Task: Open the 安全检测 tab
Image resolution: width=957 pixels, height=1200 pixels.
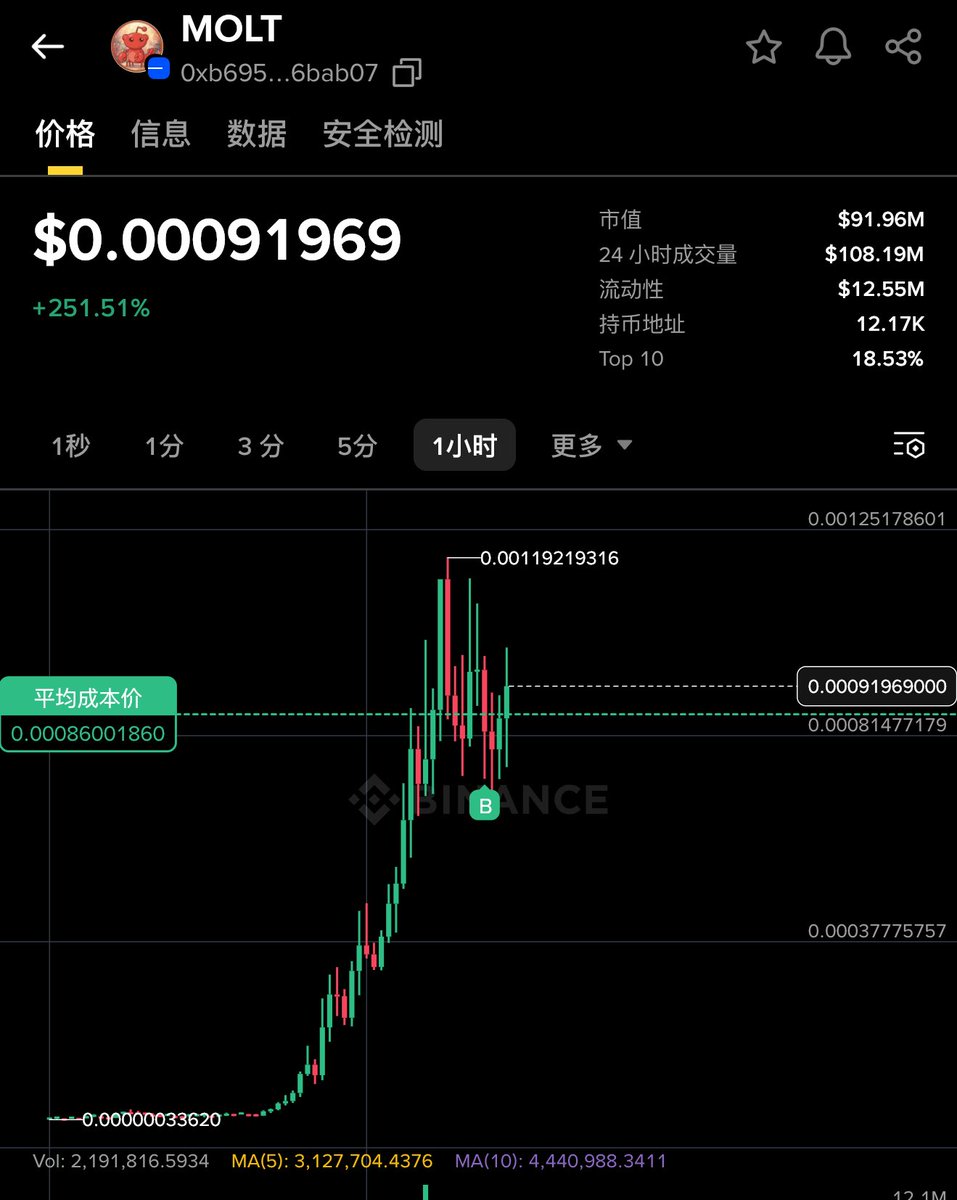Action: point(382,134)
